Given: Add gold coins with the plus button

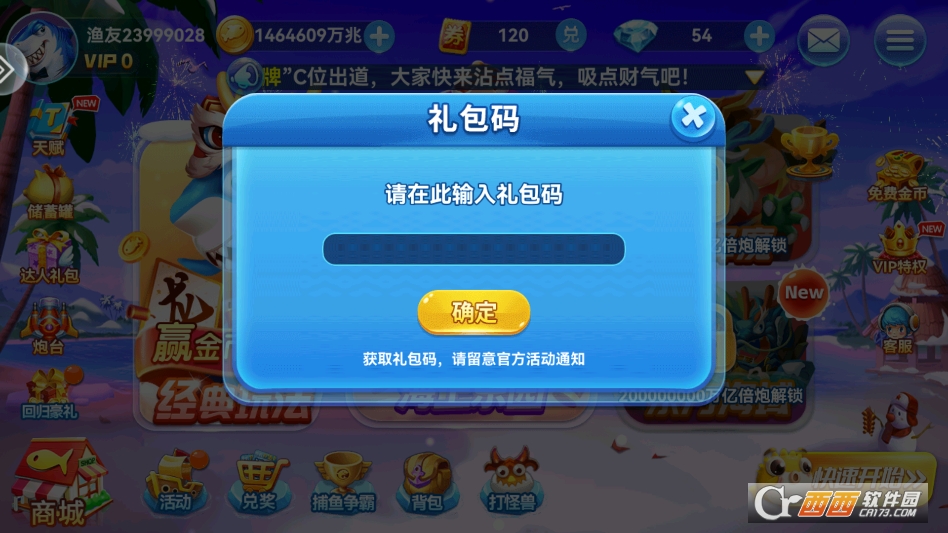Looking at the screenshot, I should (x=379, y=37).
